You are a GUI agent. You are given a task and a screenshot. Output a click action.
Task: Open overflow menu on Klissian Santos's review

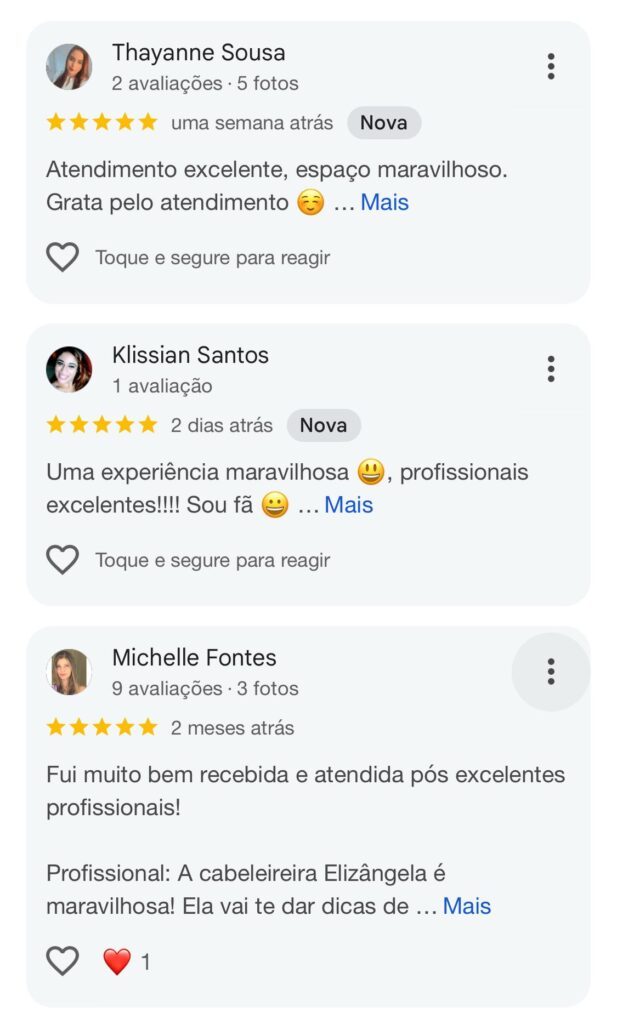550,369
